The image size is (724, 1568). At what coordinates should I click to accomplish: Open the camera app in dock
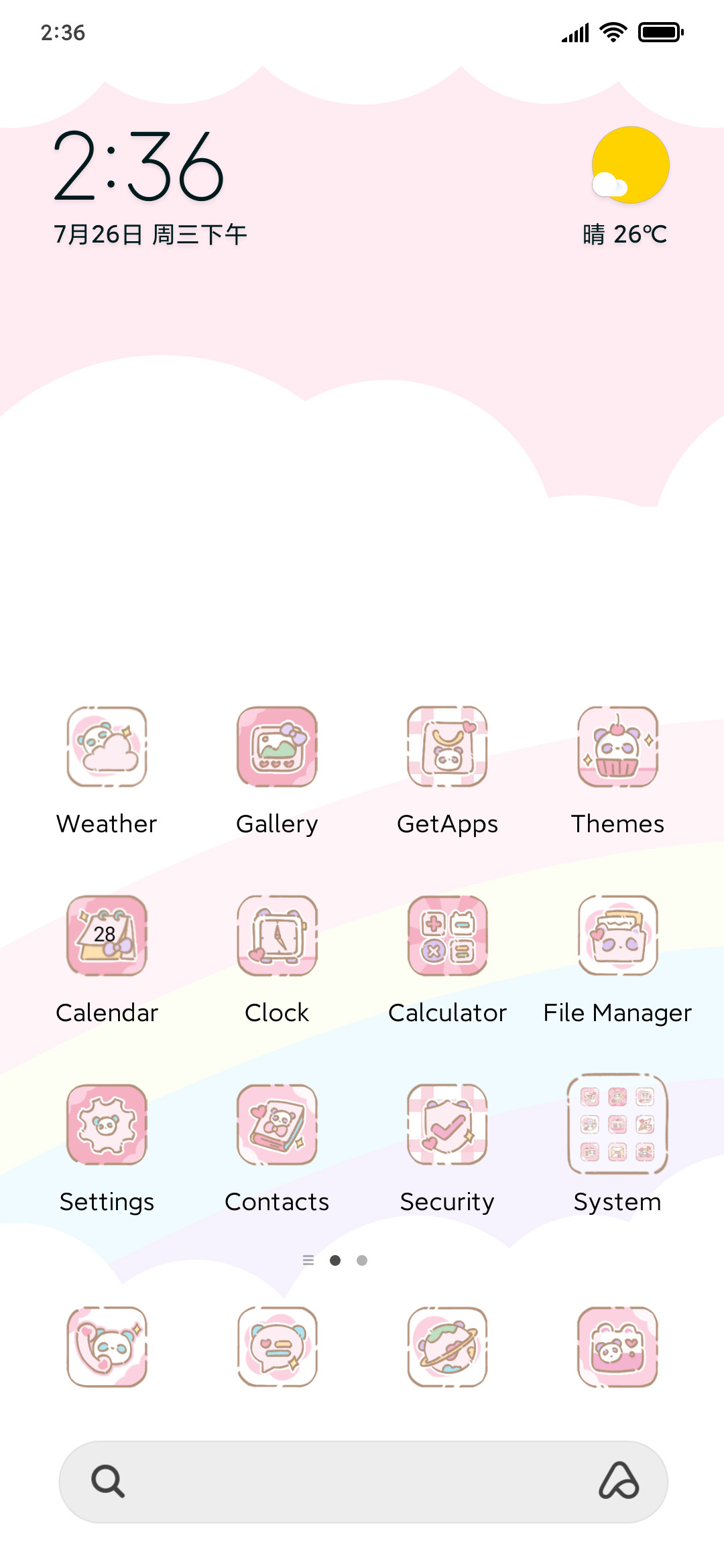click(617, 1347)
